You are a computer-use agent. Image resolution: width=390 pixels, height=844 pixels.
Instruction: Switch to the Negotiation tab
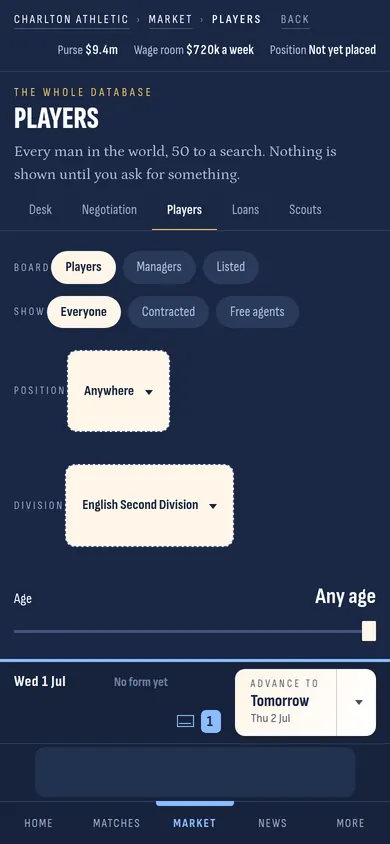coord(109,210)
